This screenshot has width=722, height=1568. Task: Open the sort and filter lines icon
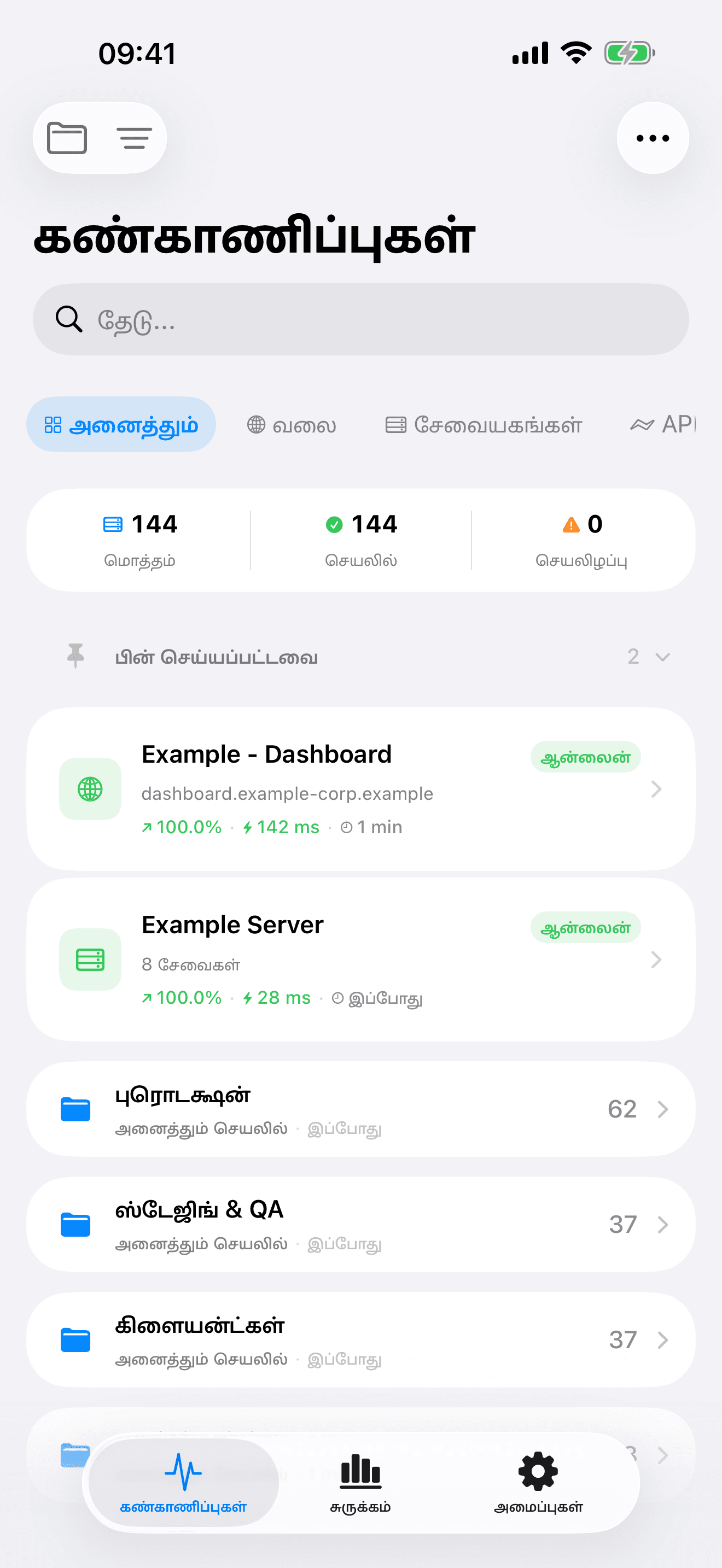tap(134, 138)
